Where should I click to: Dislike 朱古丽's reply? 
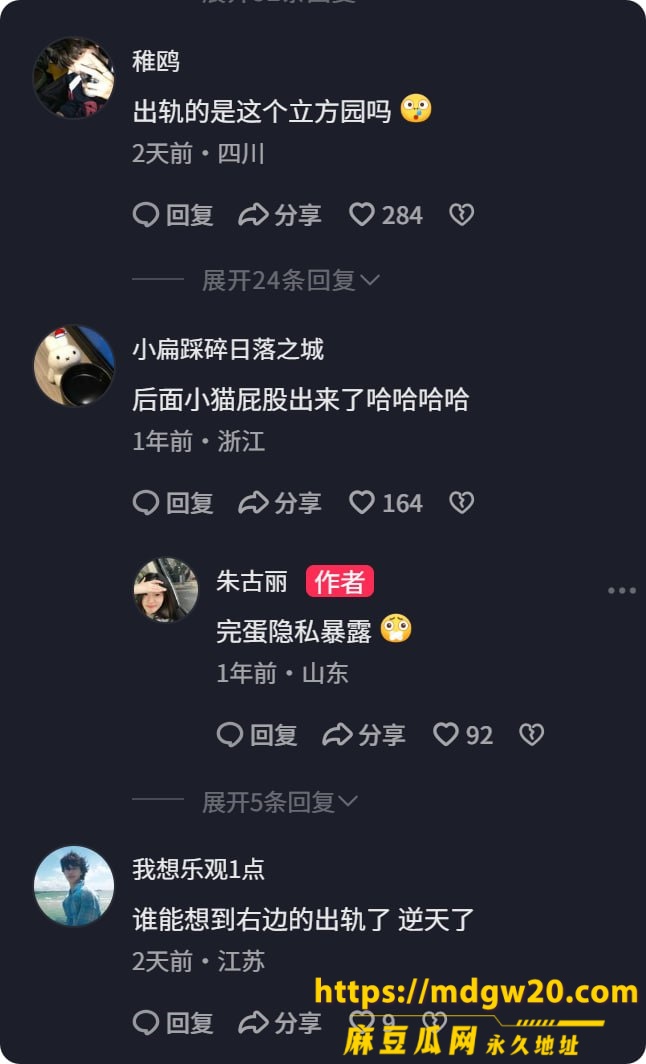point(531,735)
